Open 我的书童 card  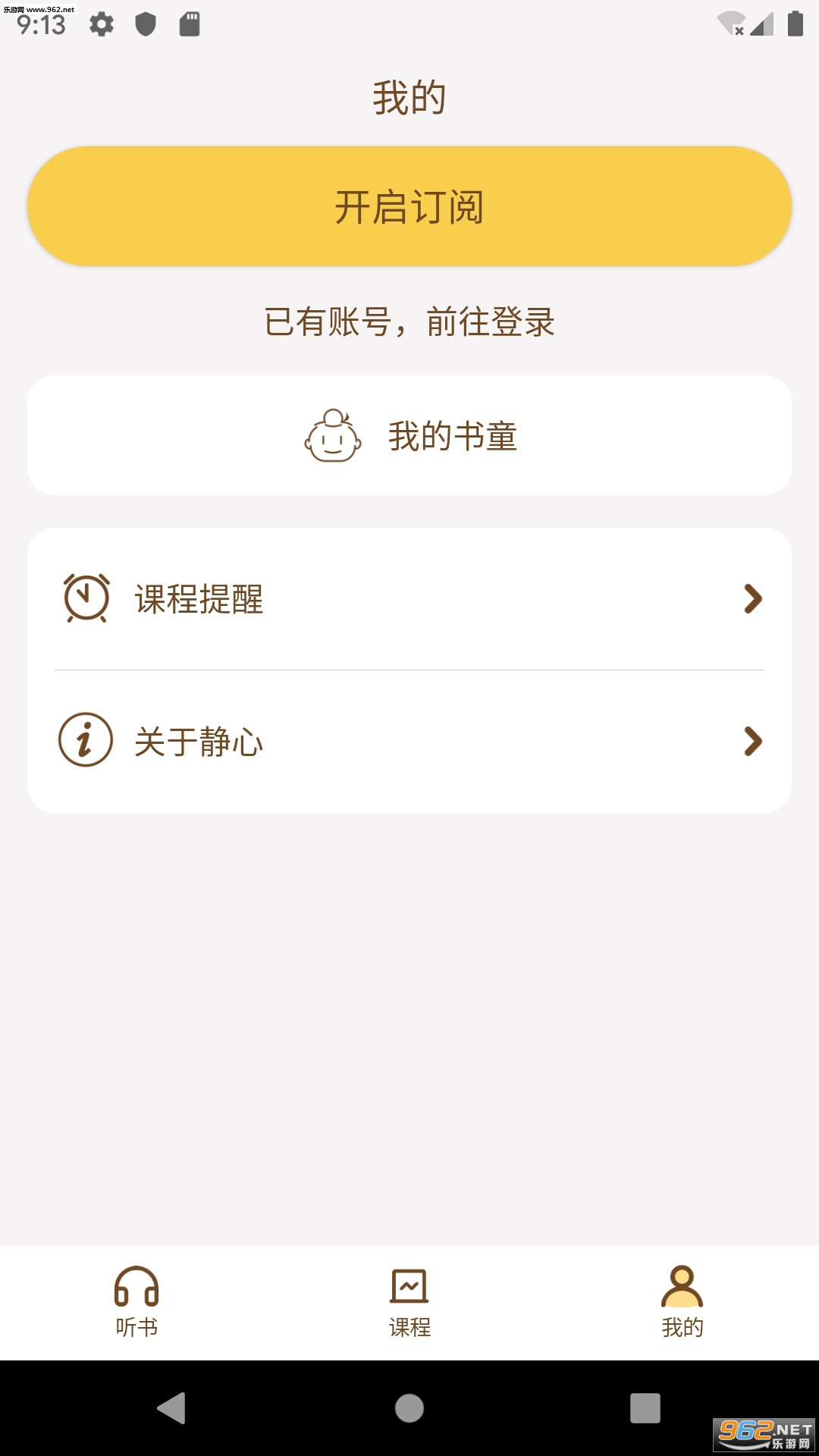pyautogui.click(x=409, y=436)
